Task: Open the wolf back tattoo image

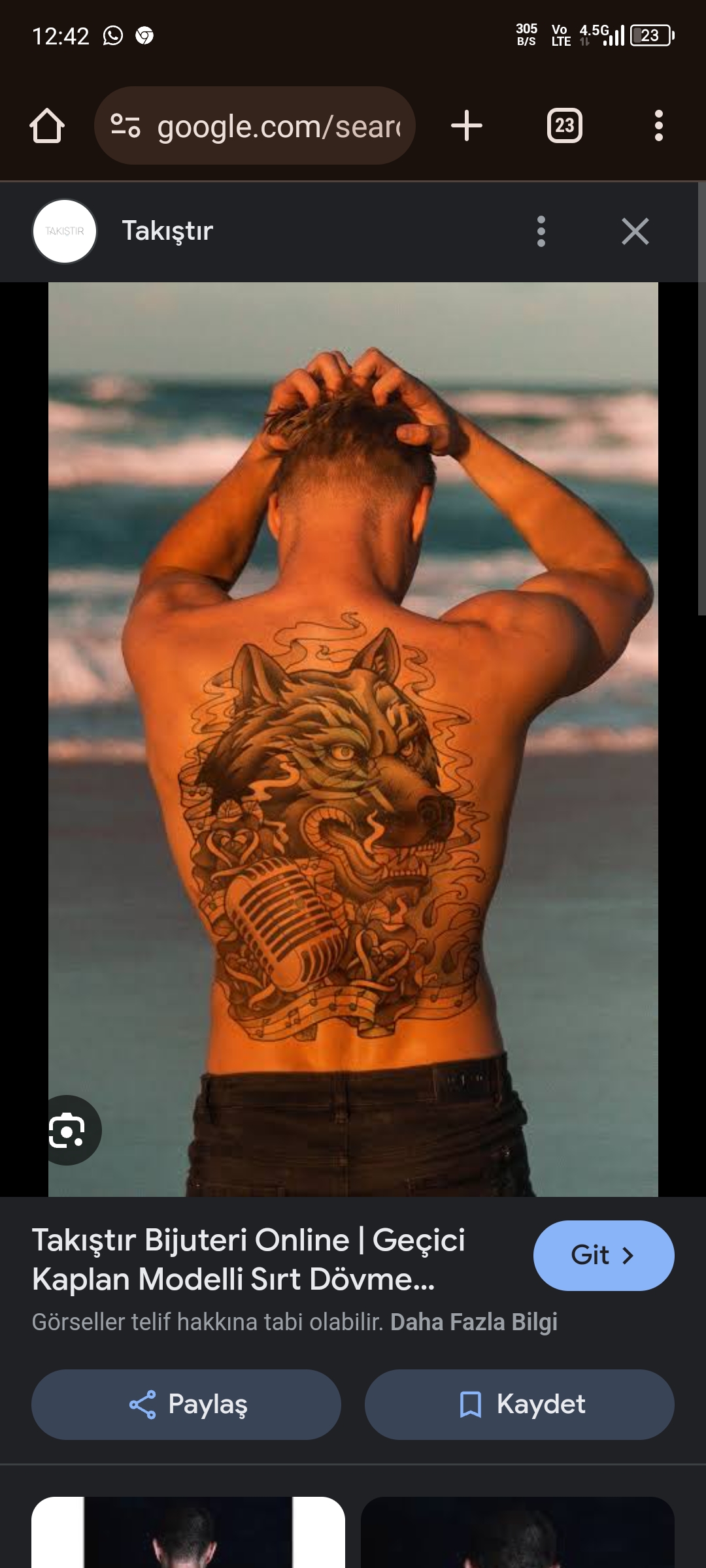Action: click(353, 738)
